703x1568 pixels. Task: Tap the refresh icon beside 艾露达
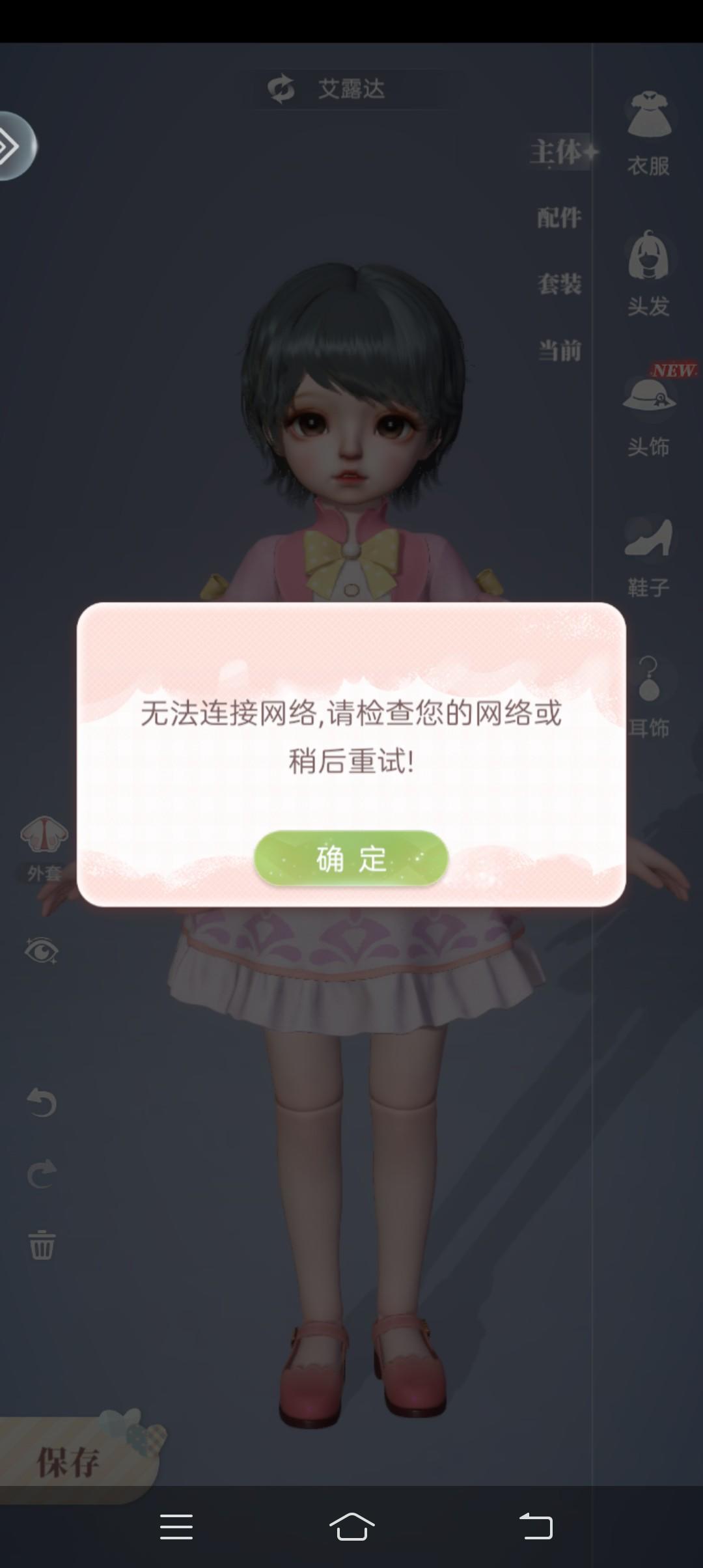pos(281,89)
